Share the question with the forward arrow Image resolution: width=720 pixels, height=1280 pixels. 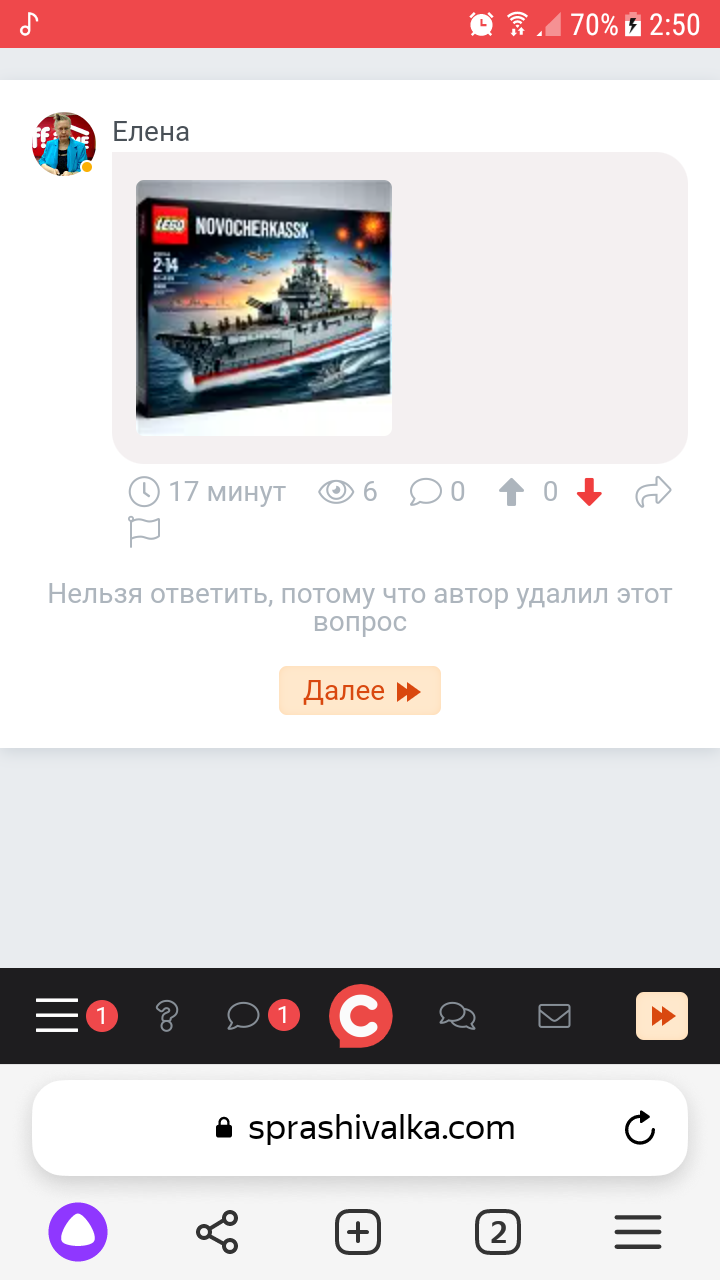[653, 492]
